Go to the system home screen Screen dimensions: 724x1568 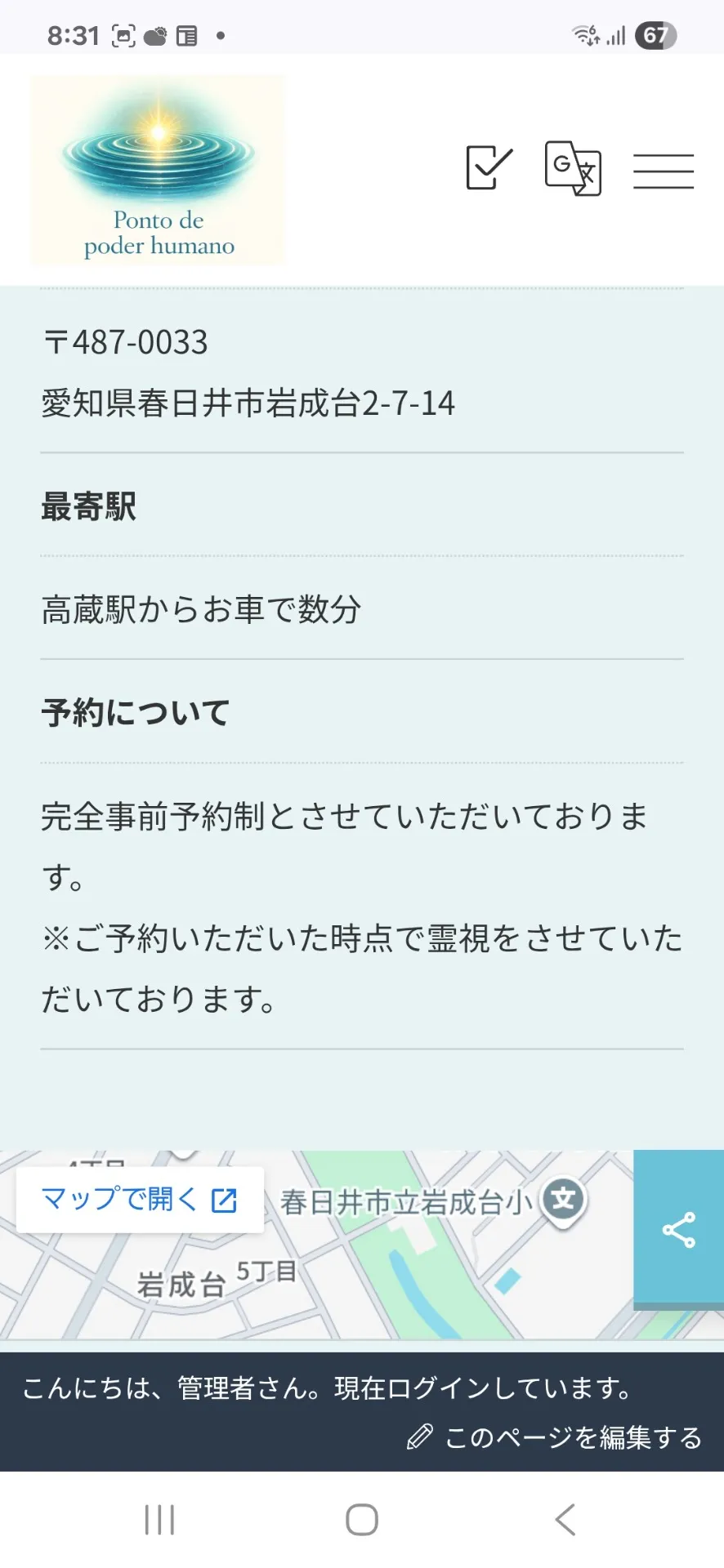[x=362, y=1520]
